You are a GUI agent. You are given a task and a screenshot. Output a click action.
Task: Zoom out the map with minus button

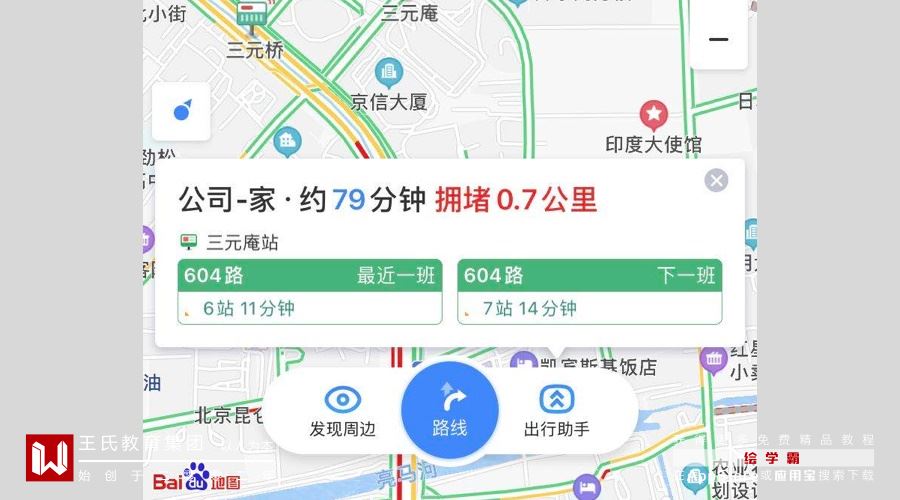718,40
